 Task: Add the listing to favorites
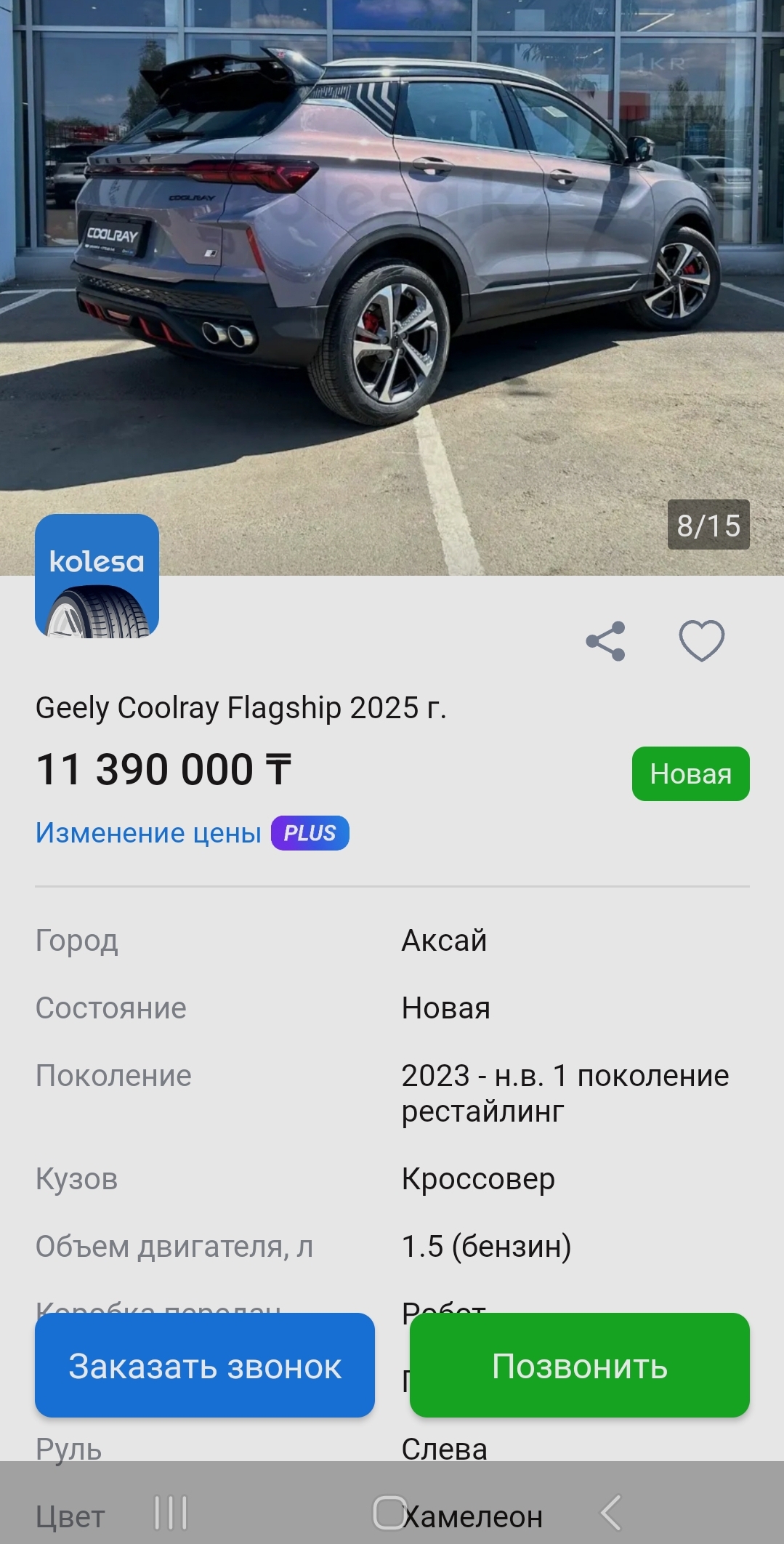(701, 641)
